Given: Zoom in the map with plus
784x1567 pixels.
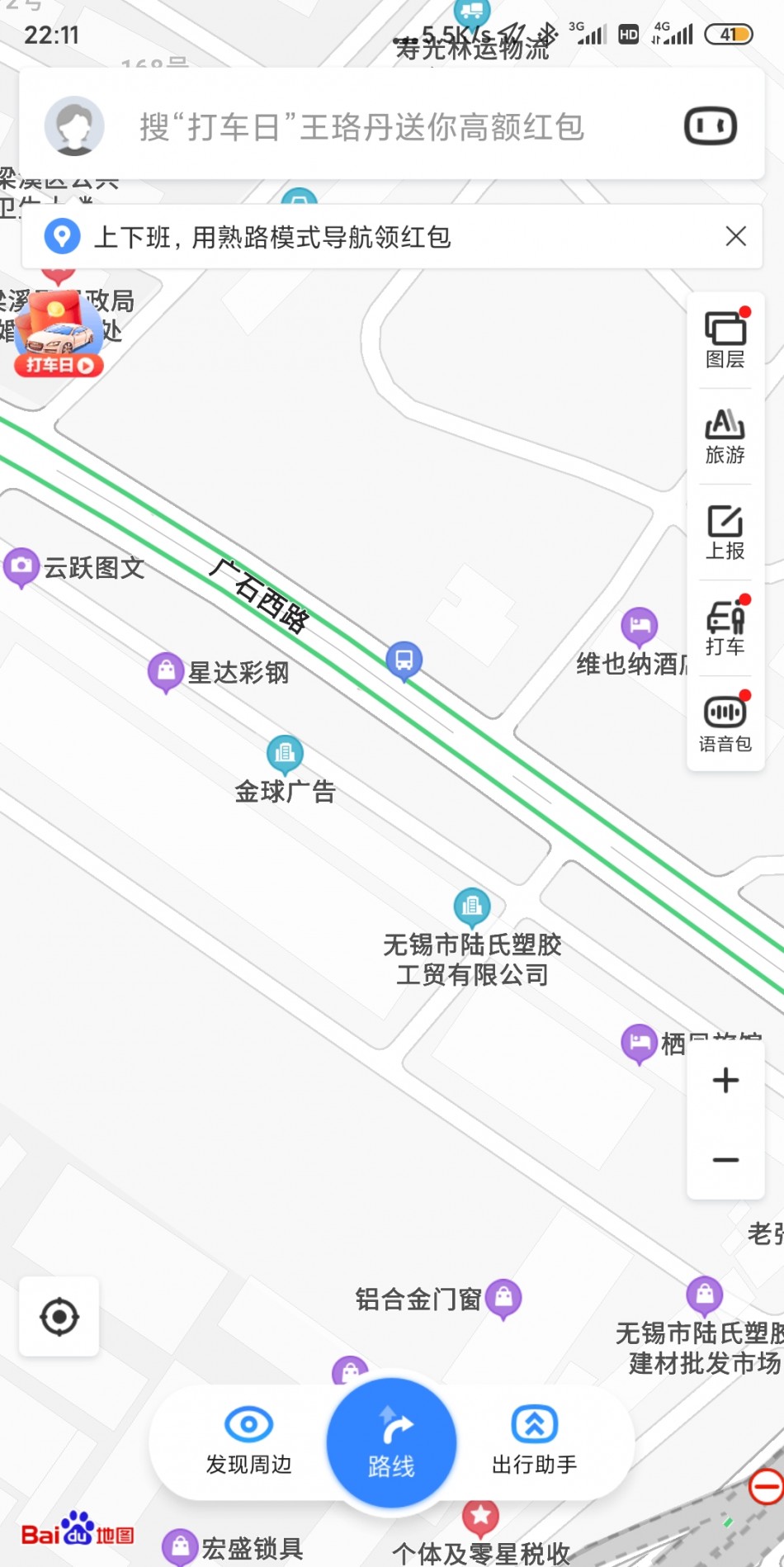Looking at the screenshot, I should (725, 1080).
